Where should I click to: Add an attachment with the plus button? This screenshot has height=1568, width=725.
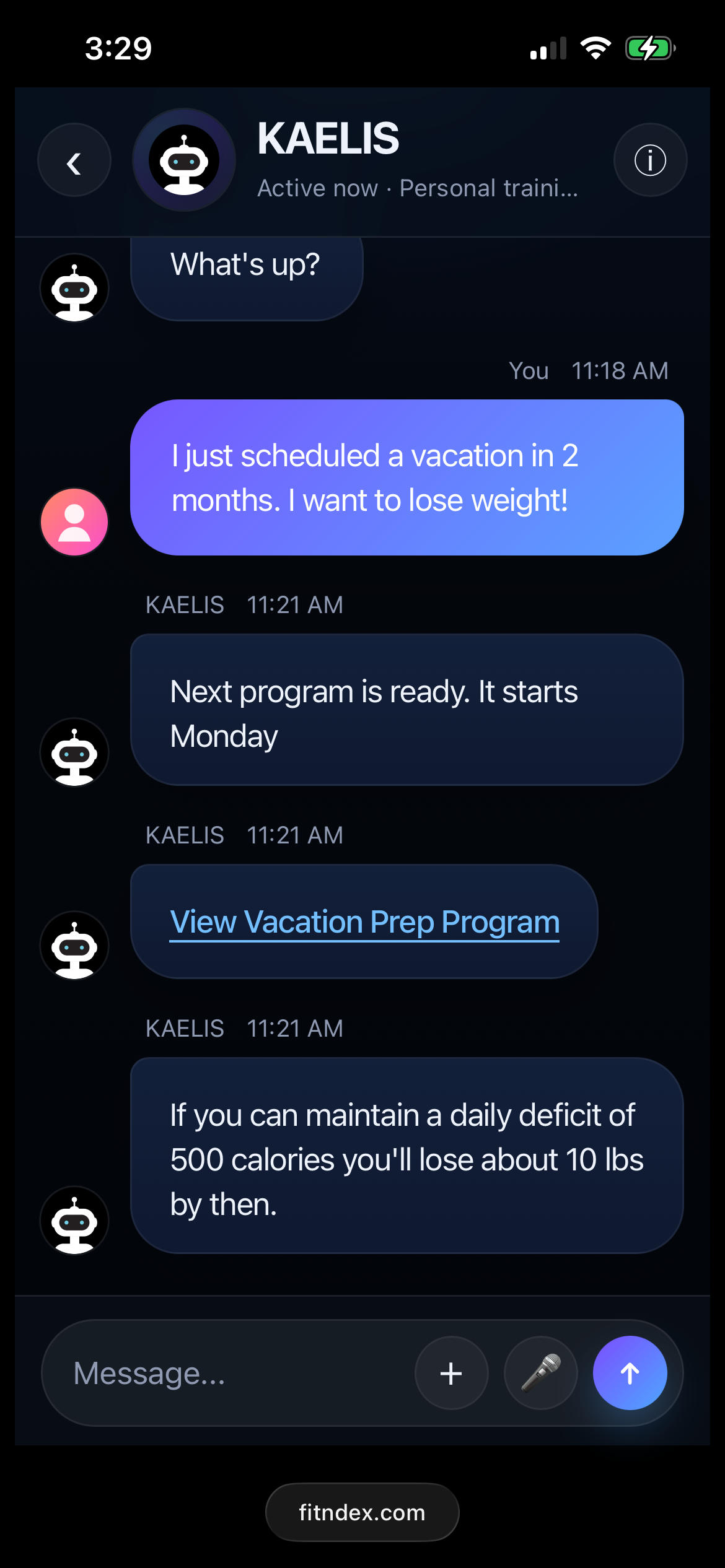tap(451, 1373)
